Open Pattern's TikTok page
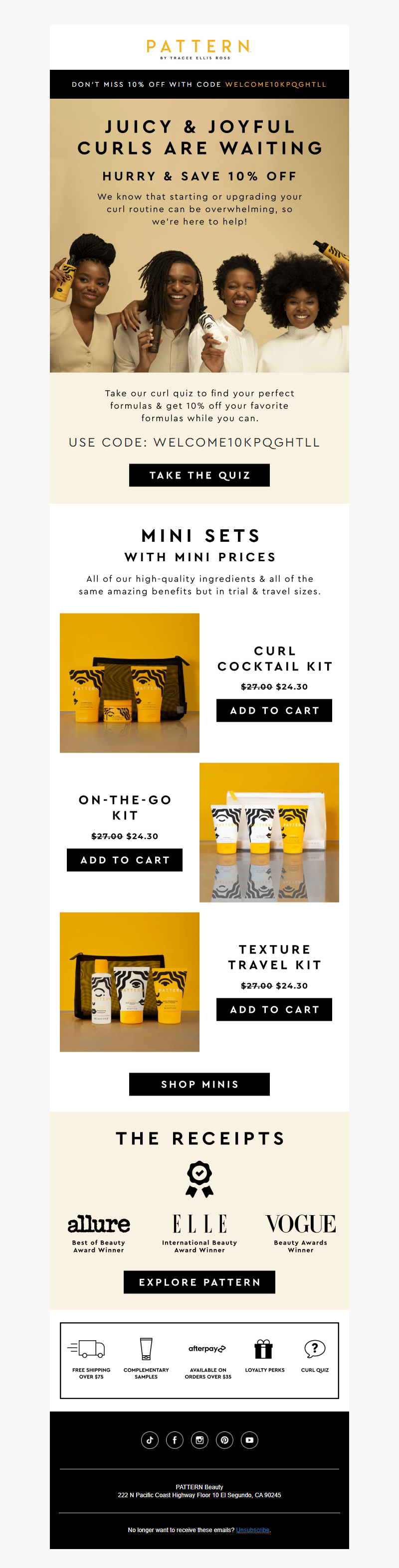 coord(150,1439)
